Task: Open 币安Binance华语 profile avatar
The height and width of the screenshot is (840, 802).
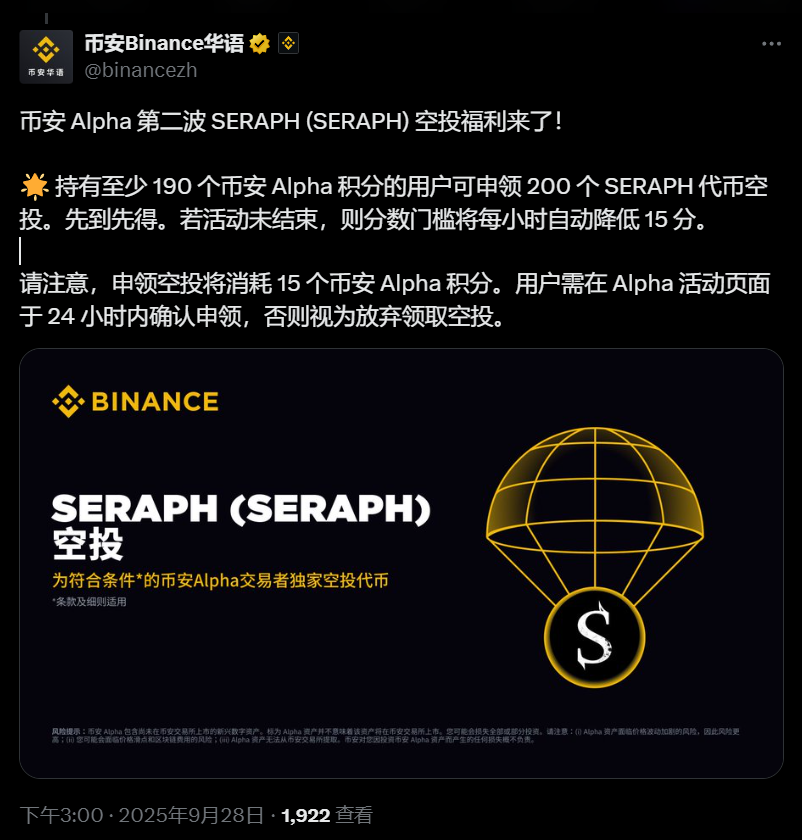Action: tap(46, 57)
